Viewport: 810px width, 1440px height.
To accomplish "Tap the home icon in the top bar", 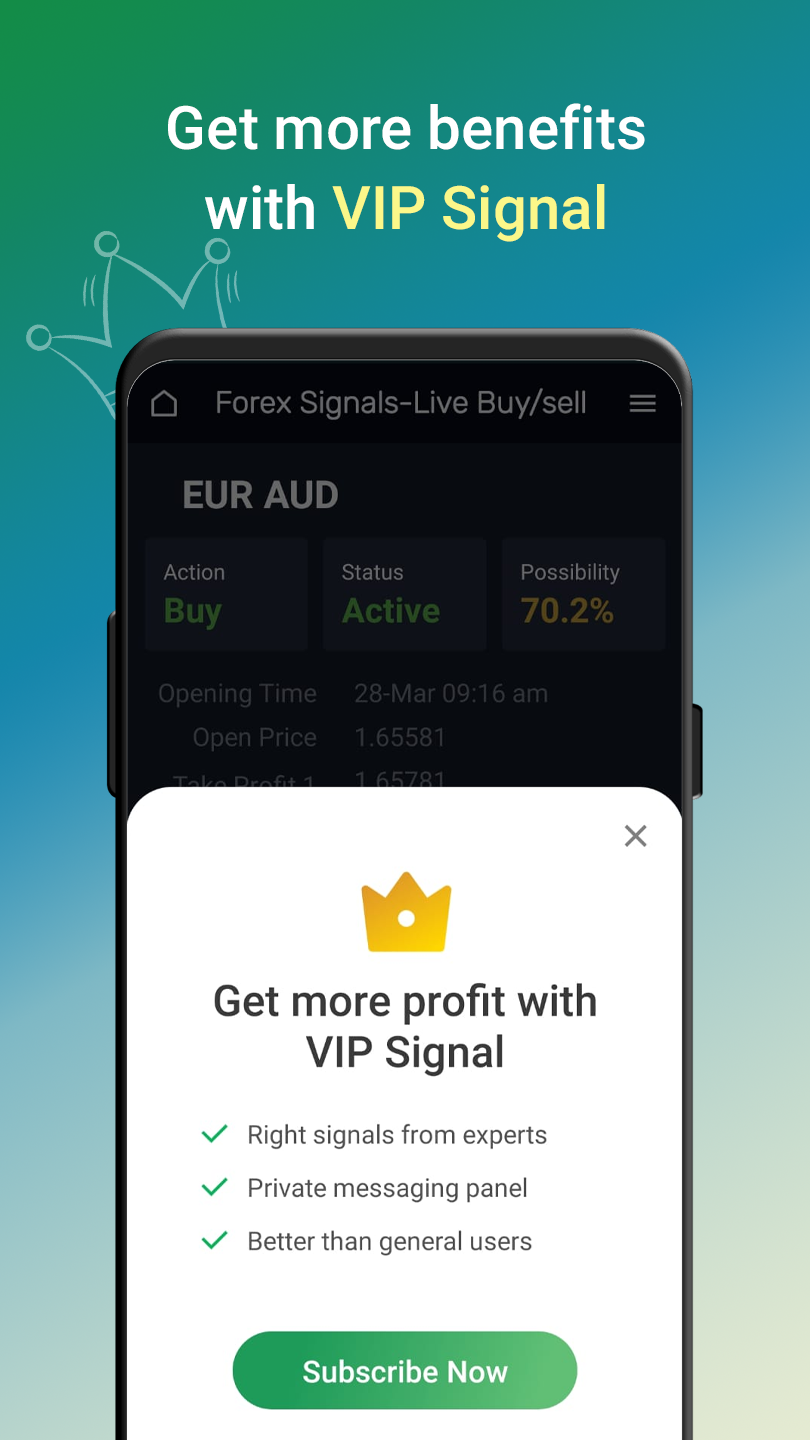I will [x=163, y=403].
